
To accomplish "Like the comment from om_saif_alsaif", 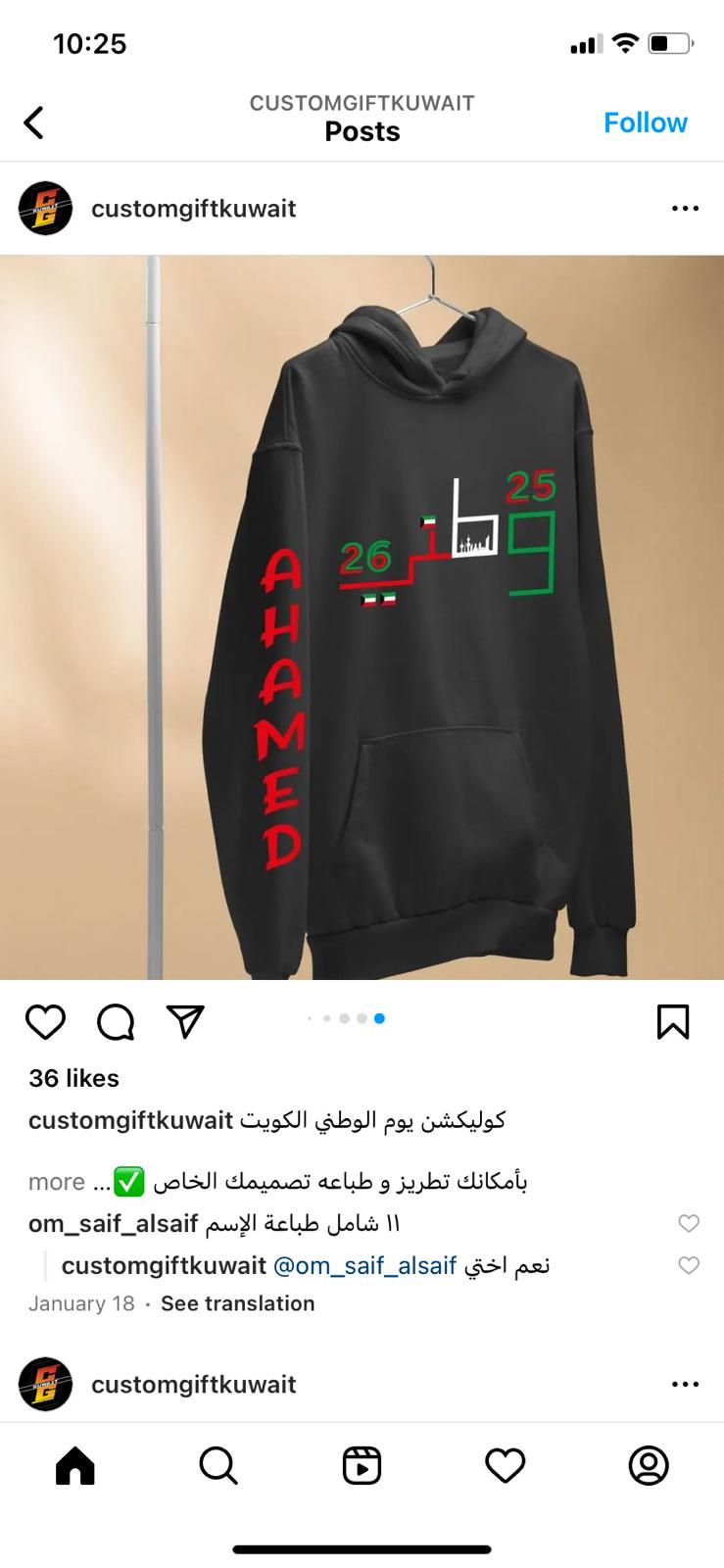I will tap(689, 1223).
